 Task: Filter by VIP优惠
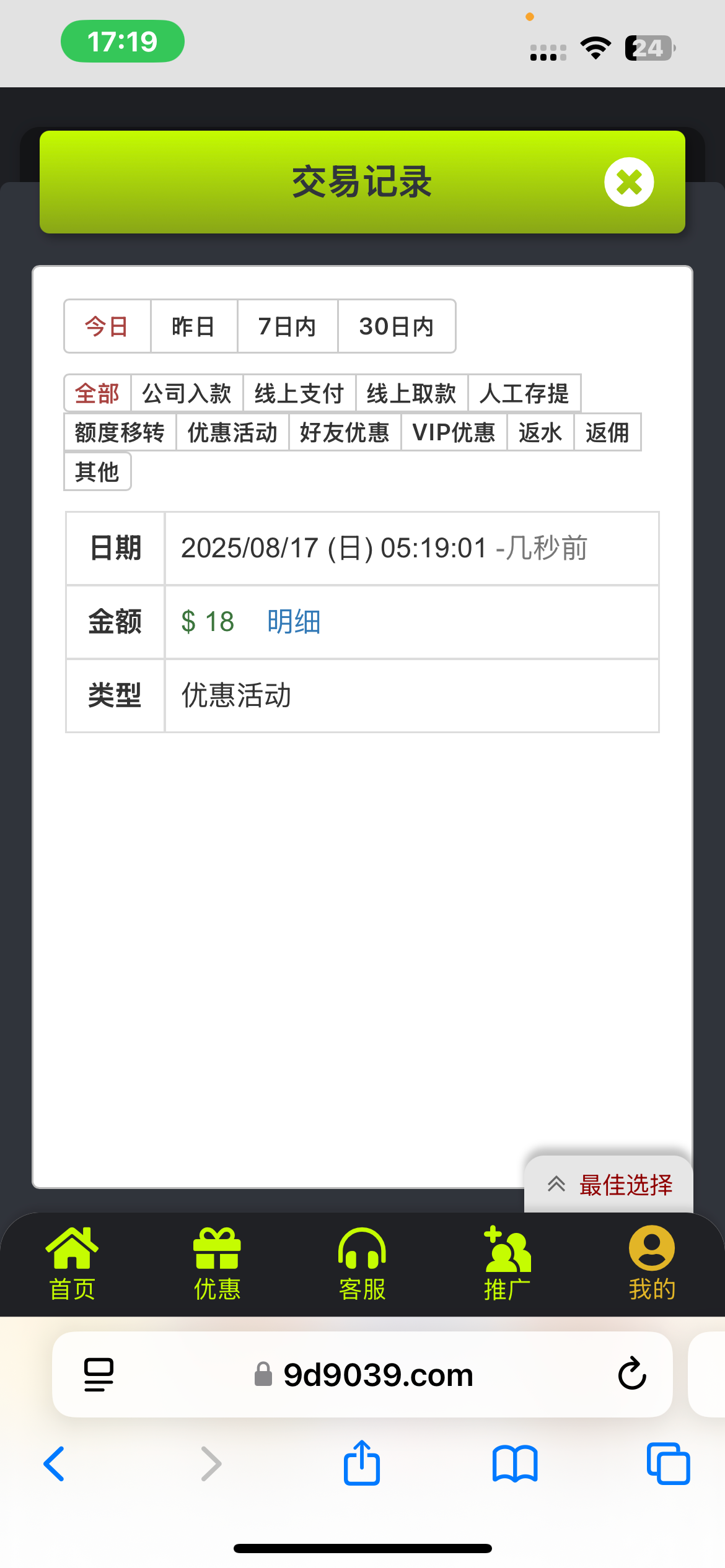coord(454,432)
